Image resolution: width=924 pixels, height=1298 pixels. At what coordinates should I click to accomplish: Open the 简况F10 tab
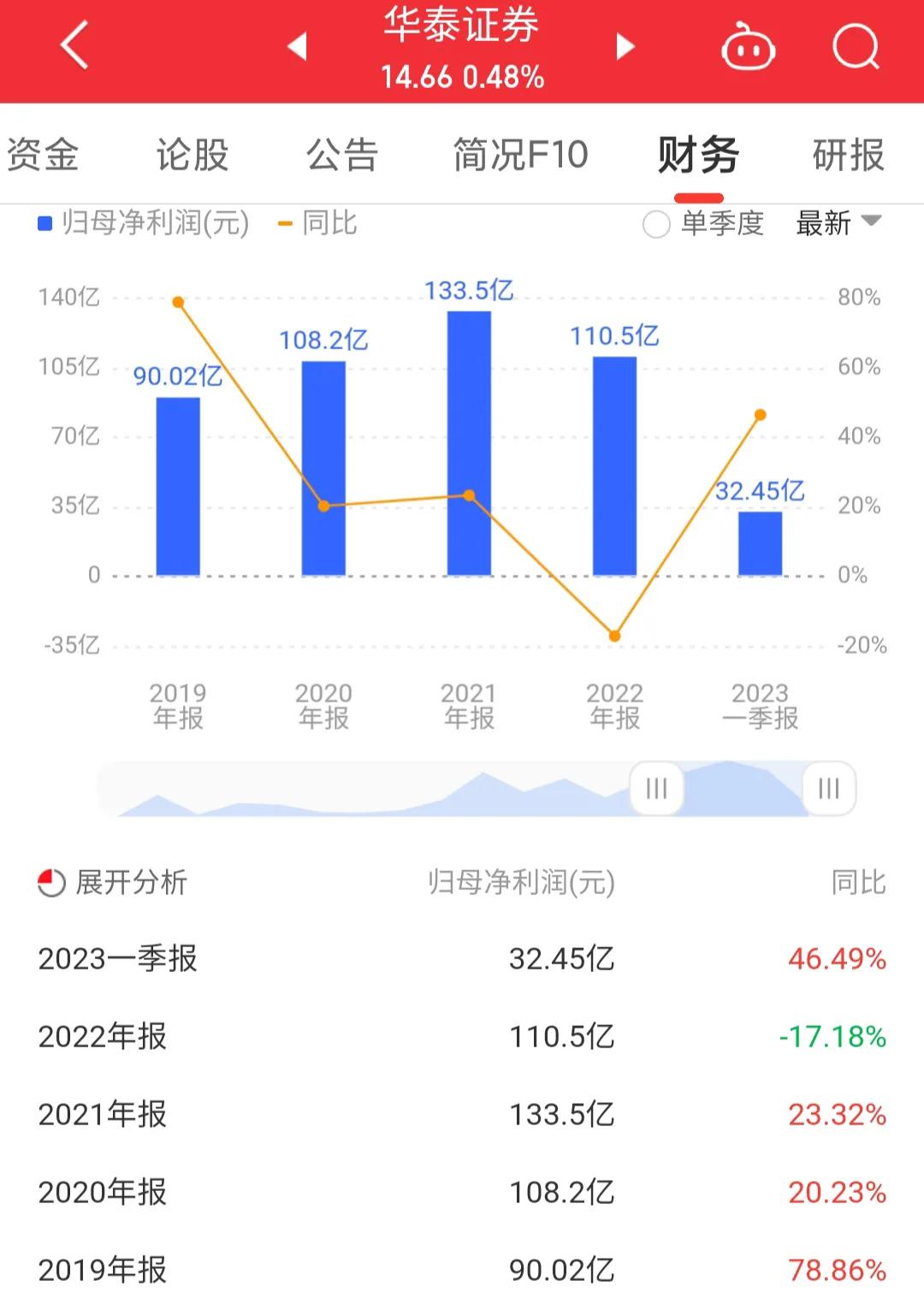(519, 155)
